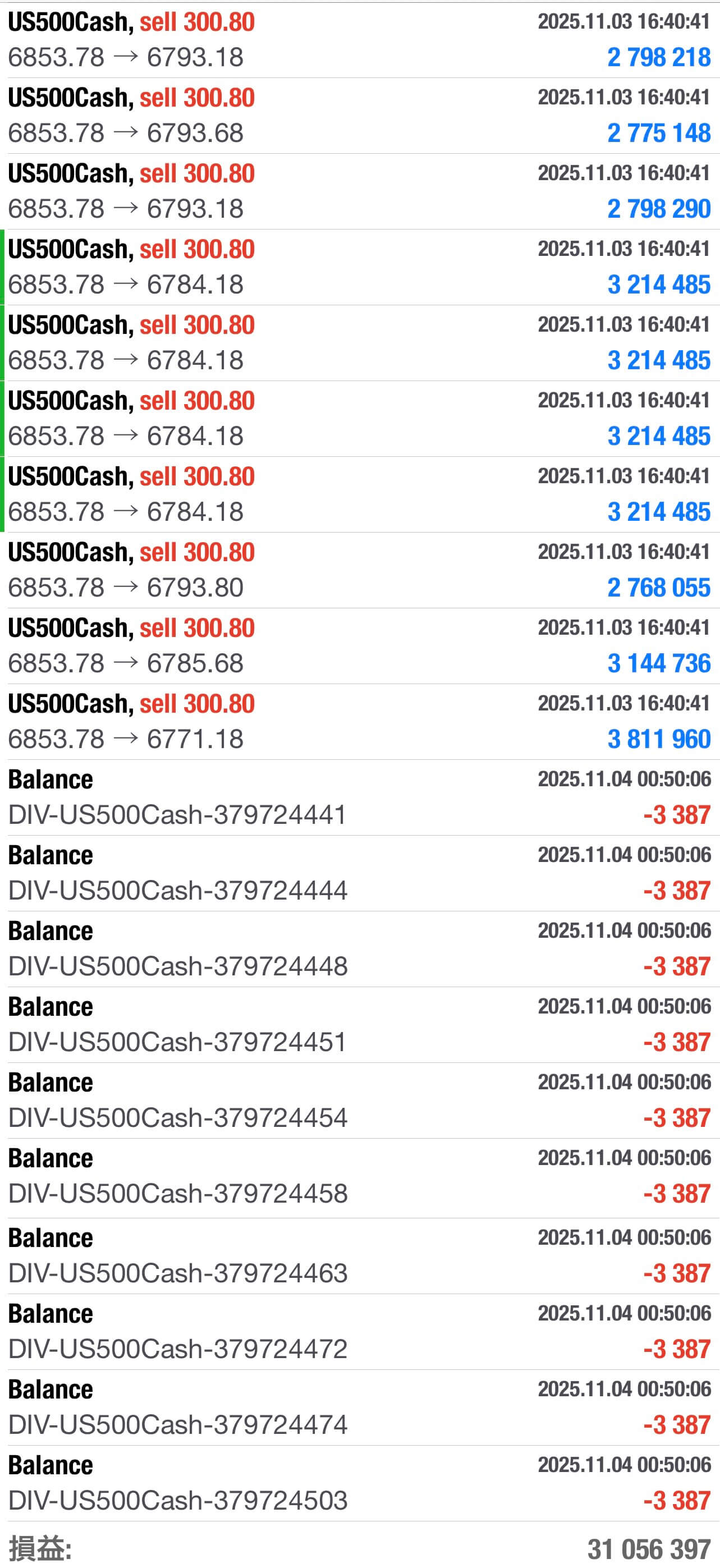Open balance entry DIV-US500Cash-379724454
Screen dimensions: 720x1568
pyautogui.click(x=359, y=1101)
